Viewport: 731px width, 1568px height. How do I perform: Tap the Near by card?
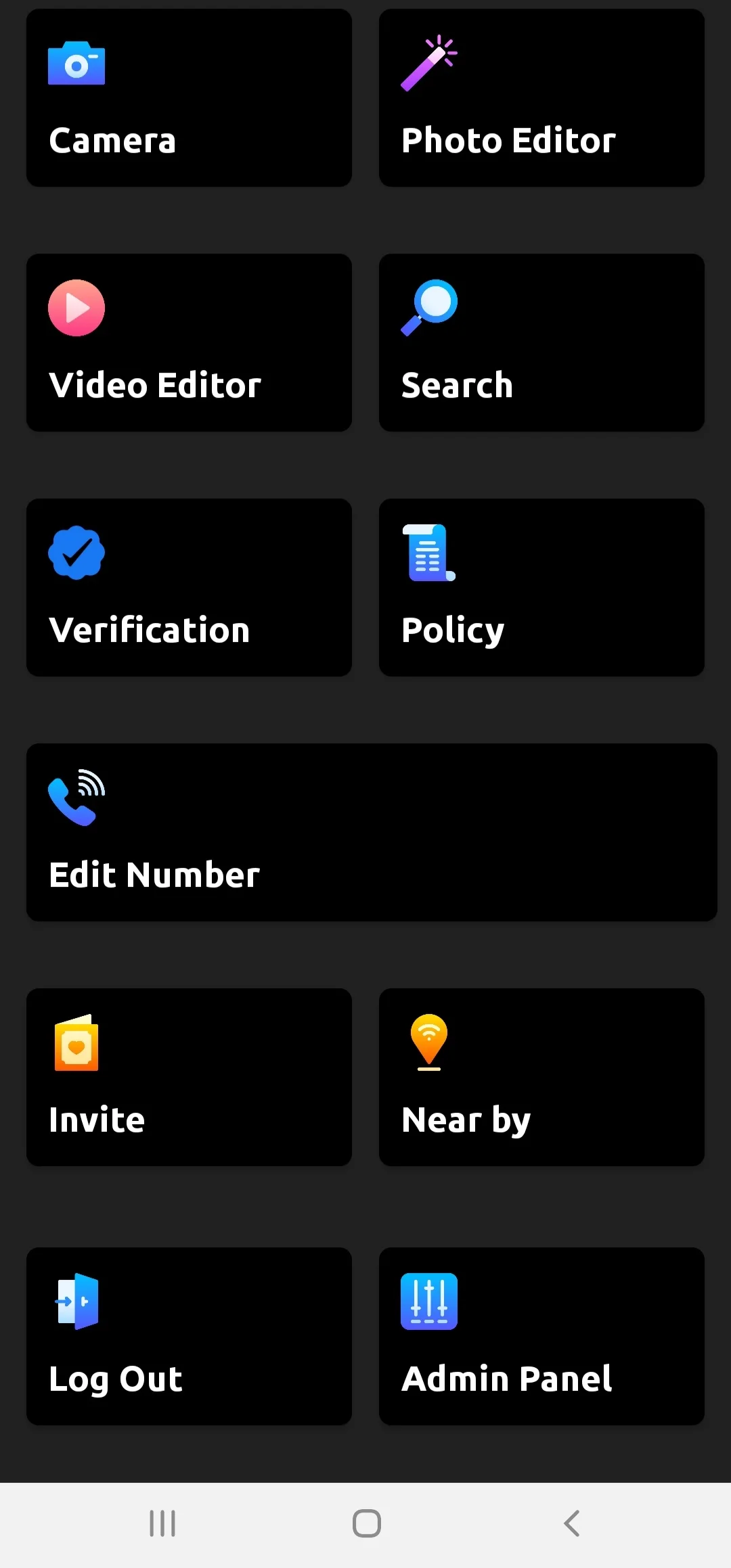[x=541, y=1078]
